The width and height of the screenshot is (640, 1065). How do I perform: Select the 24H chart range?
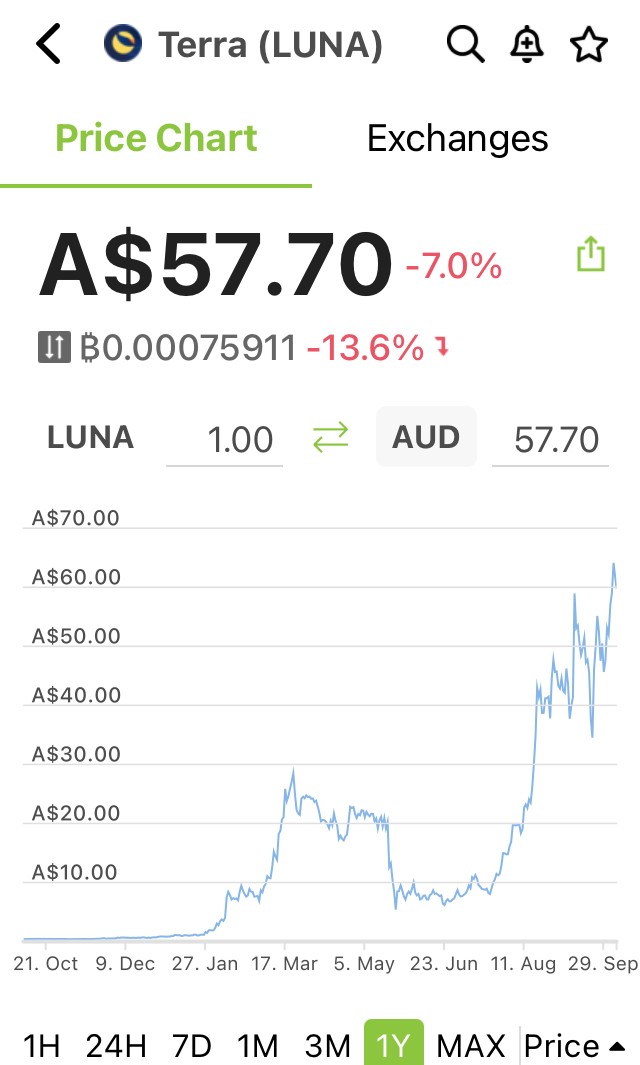[x=116, y=1045]
